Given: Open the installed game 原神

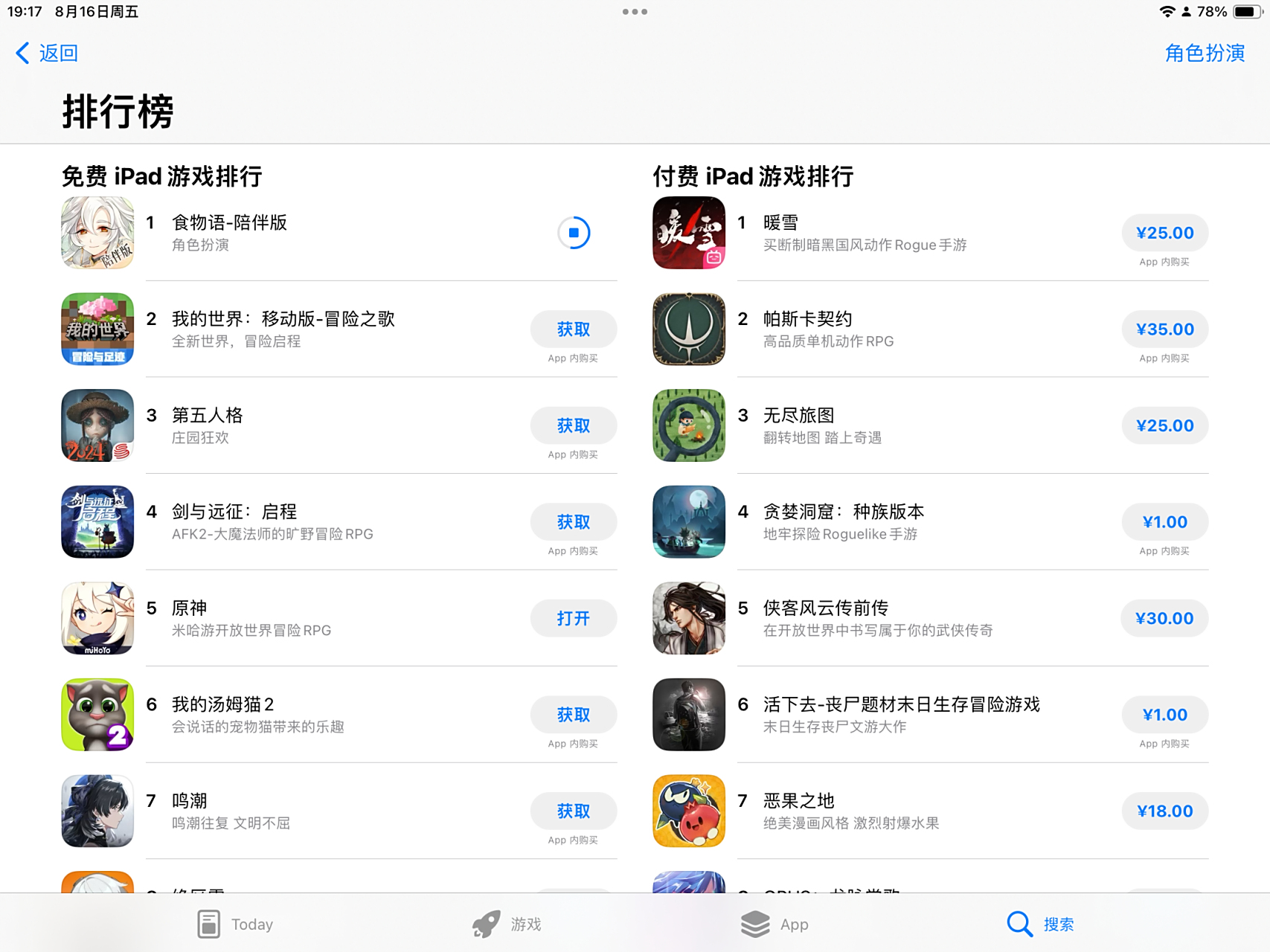Looking at the screenshot, I should tap(573, 618).
